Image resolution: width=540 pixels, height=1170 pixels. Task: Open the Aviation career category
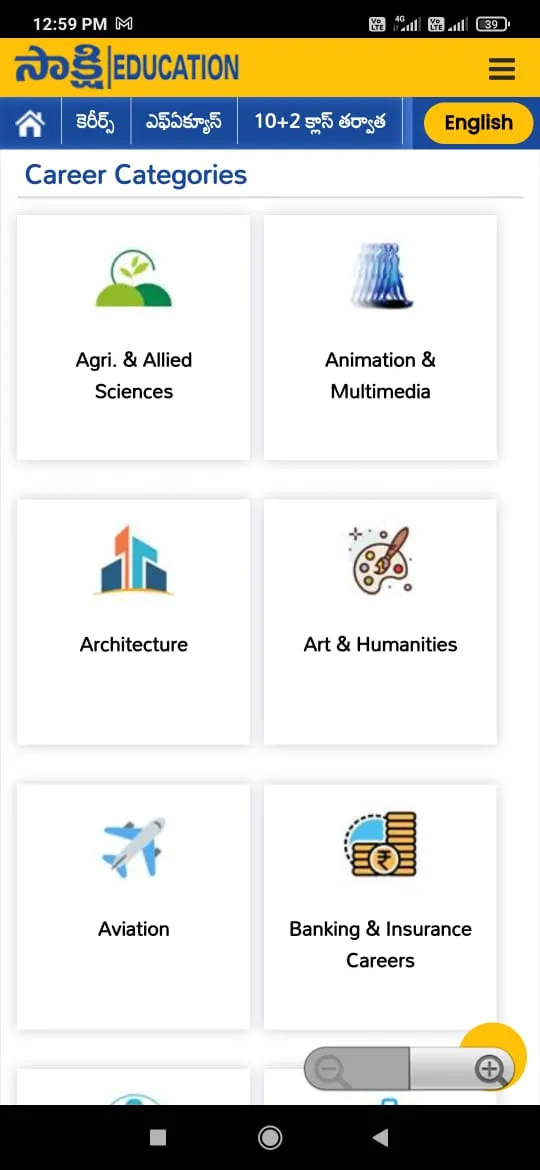[134, 907]
